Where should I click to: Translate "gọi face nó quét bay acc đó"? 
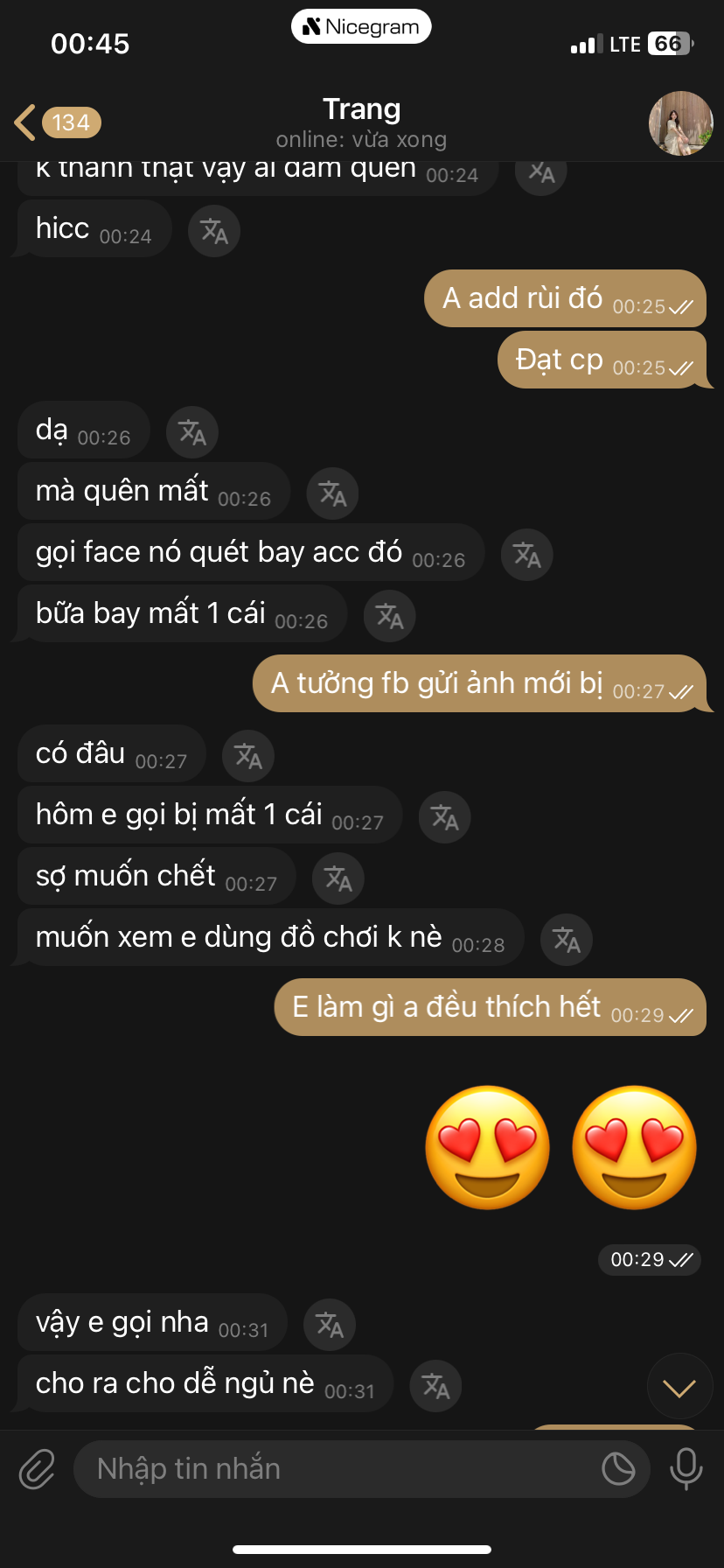(x=526, y=555)
